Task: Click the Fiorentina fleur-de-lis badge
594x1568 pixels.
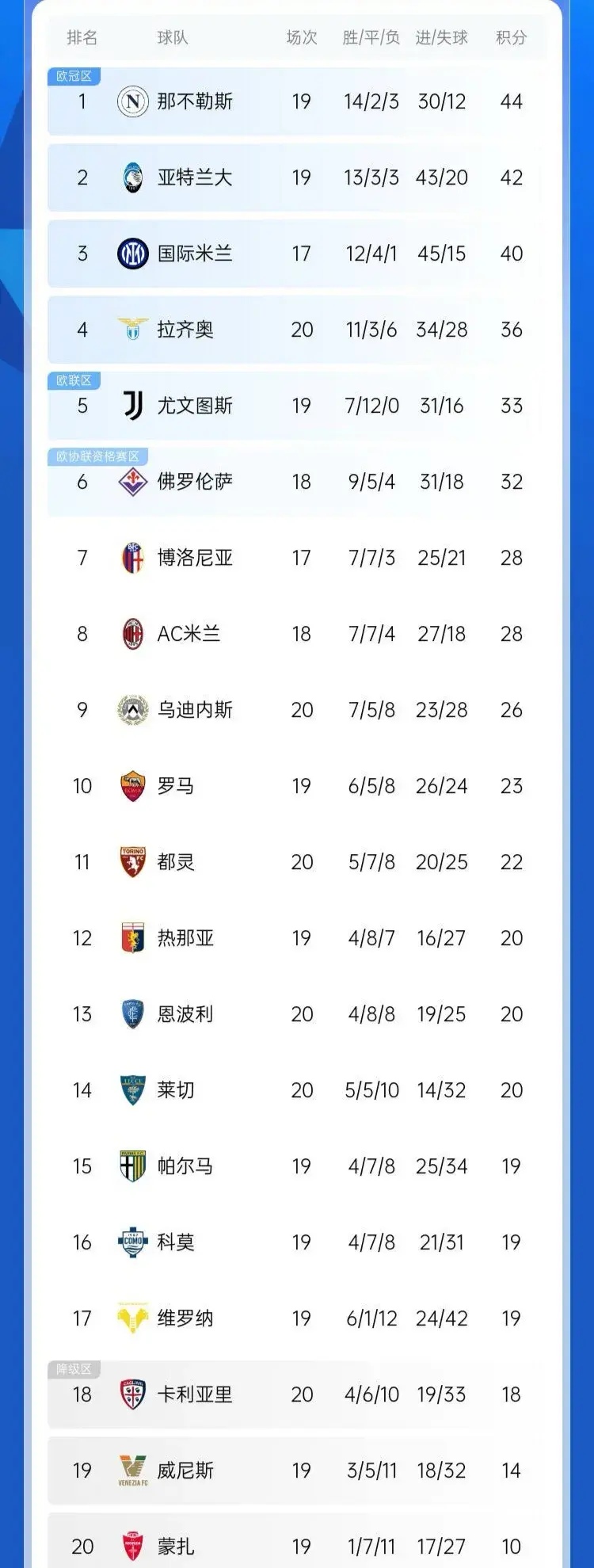Action: click(131, 481)
